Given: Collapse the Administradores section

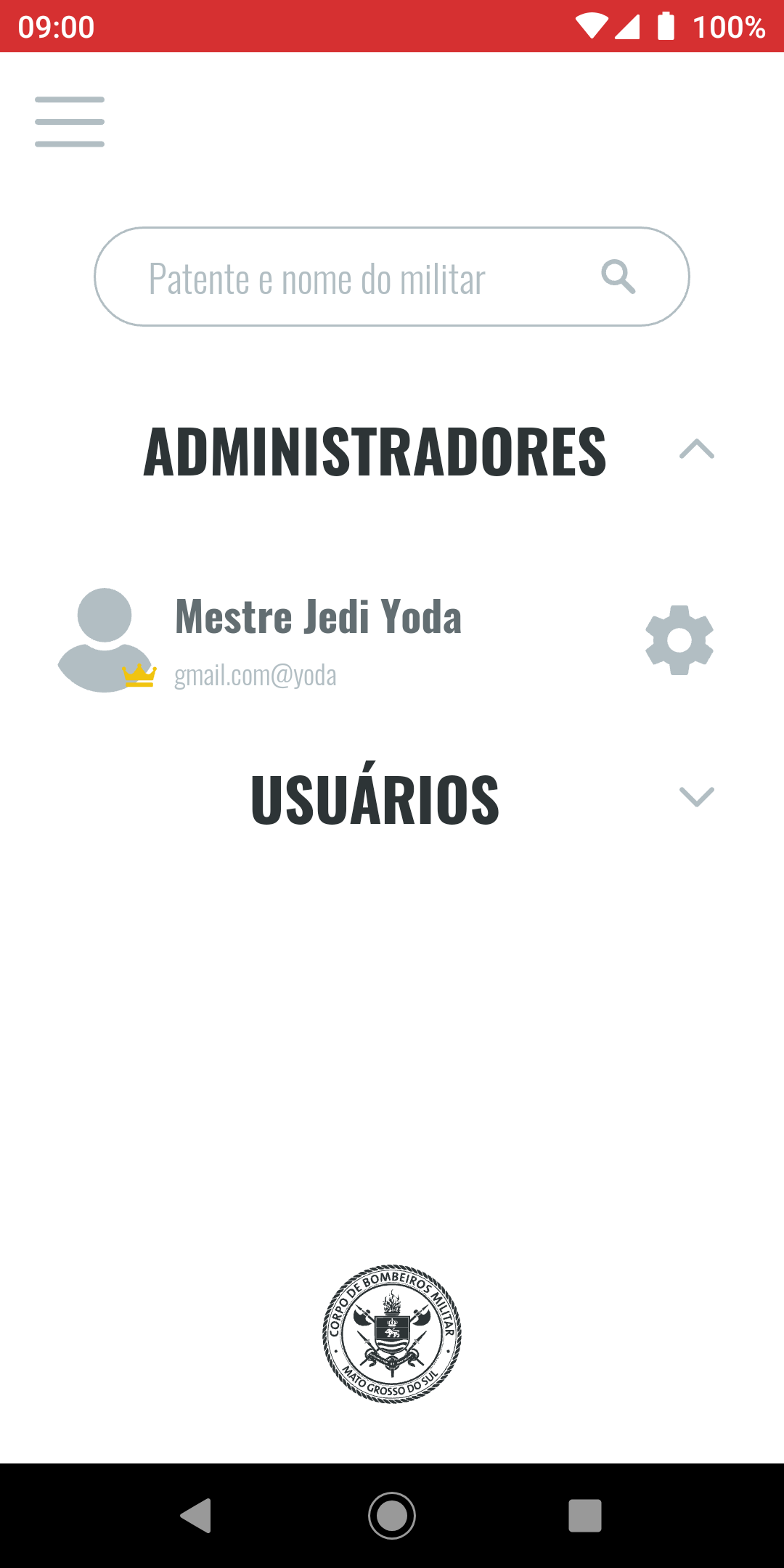Looking at the screenshot, I should tap(696, 449).
